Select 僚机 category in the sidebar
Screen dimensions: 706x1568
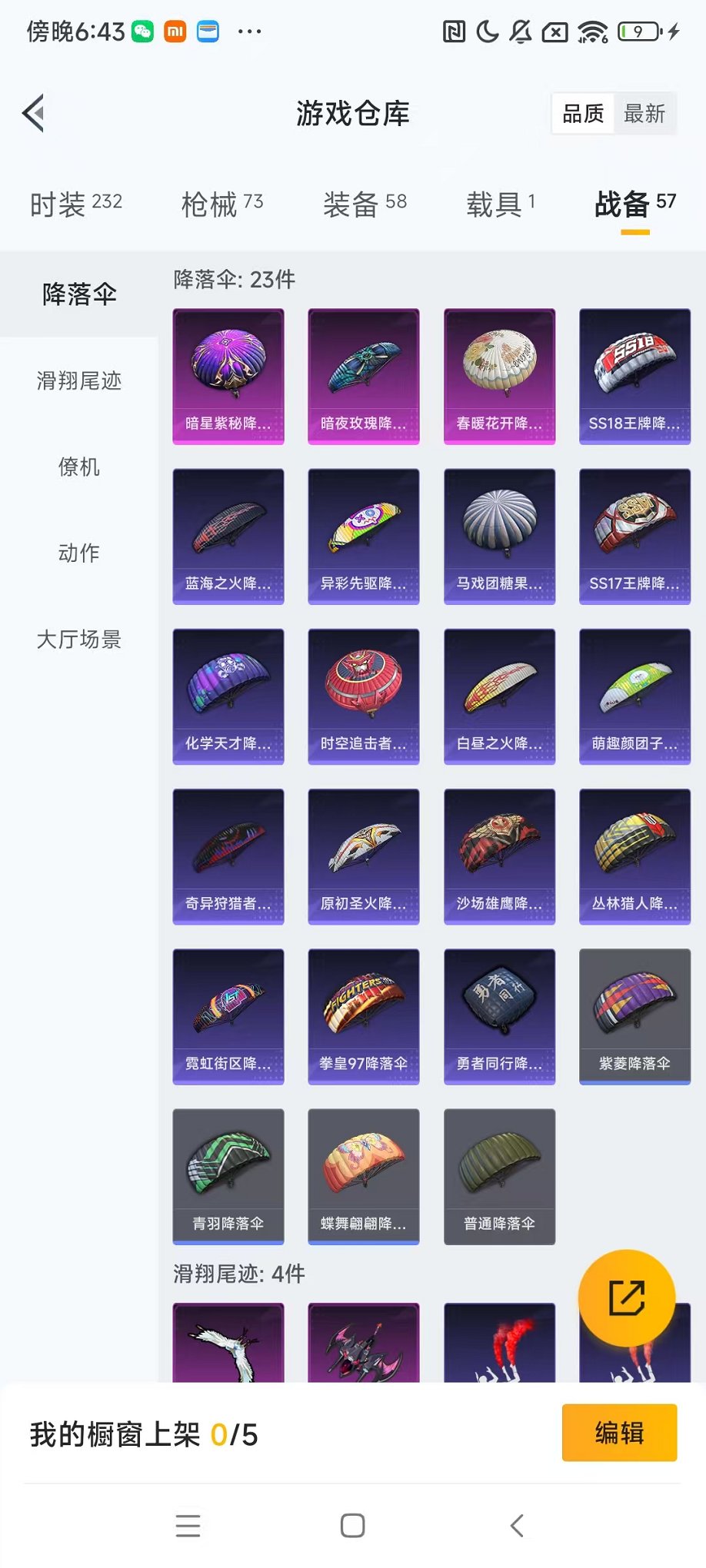[x=78, y=467]
